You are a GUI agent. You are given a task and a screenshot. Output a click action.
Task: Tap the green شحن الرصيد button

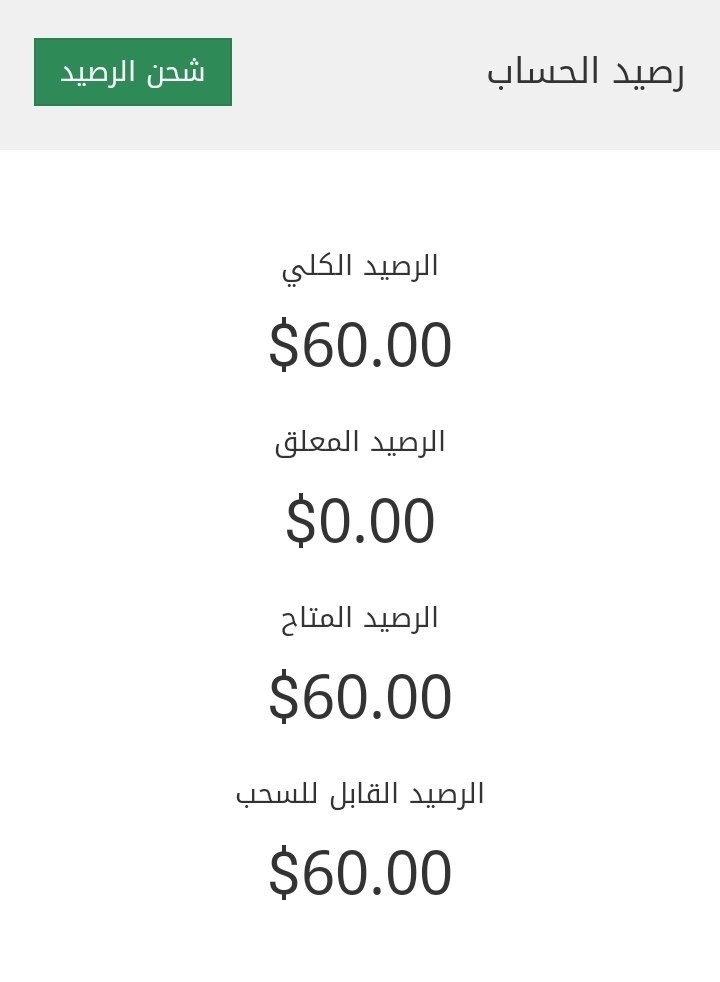pos(133,72)
